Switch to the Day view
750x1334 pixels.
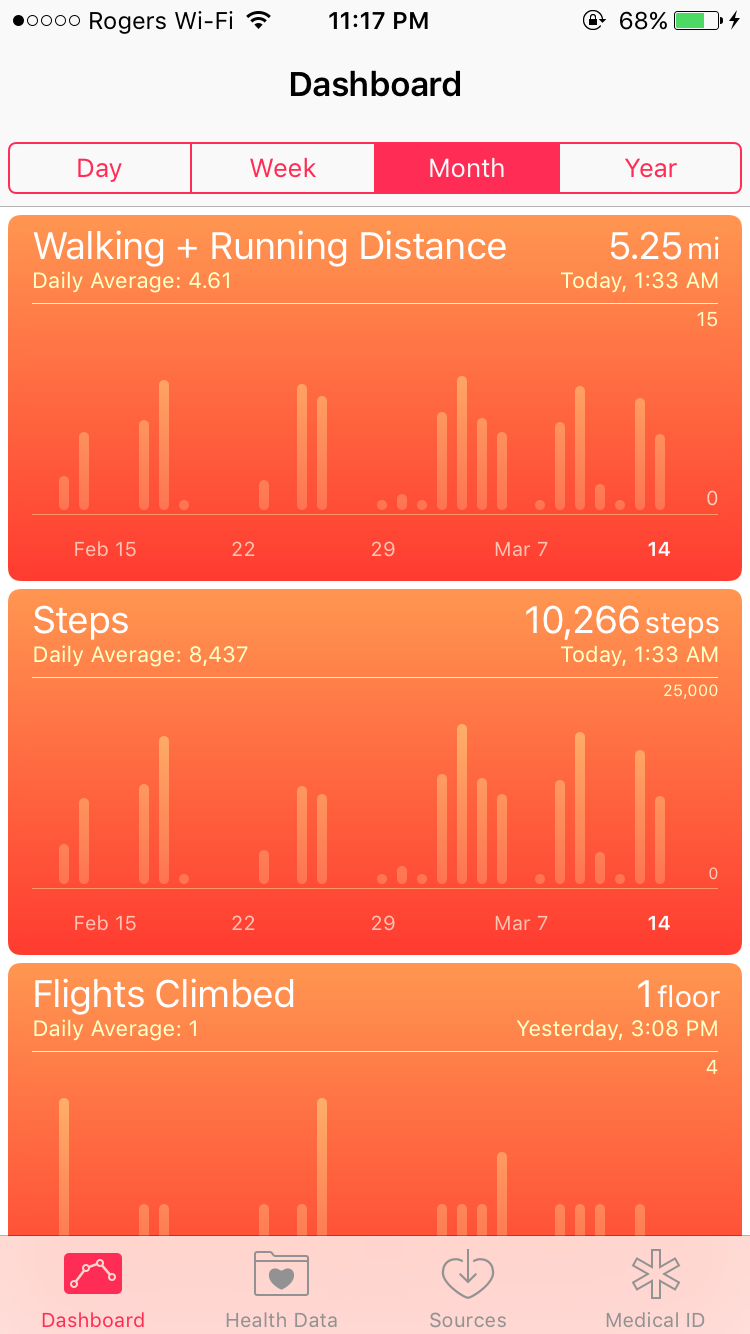(x=100, y=168)
